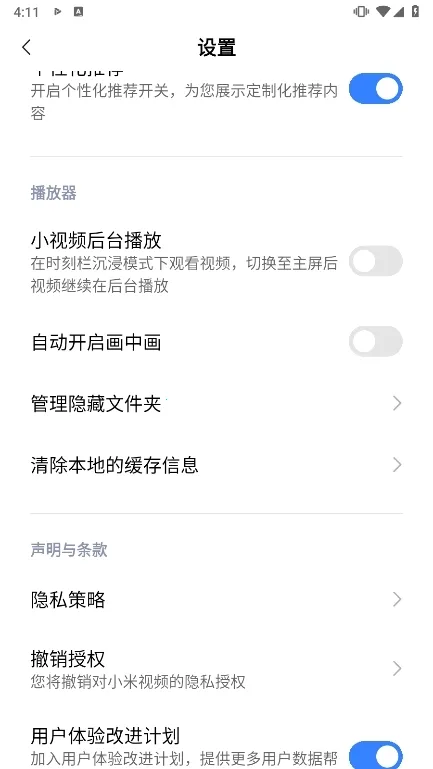Enable 小视频后台播放
Screen dimensions: 433x769
(x=376, y=261)
